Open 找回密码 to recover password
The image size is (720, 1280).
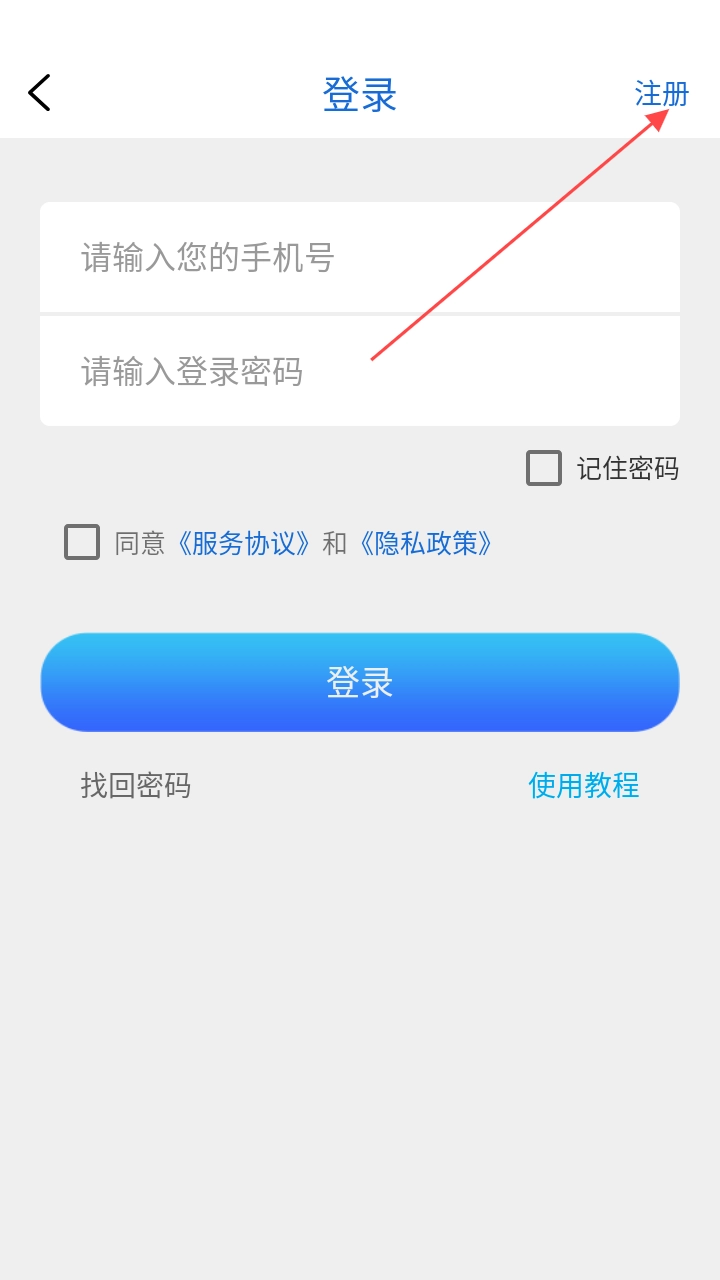click(136, 785)
